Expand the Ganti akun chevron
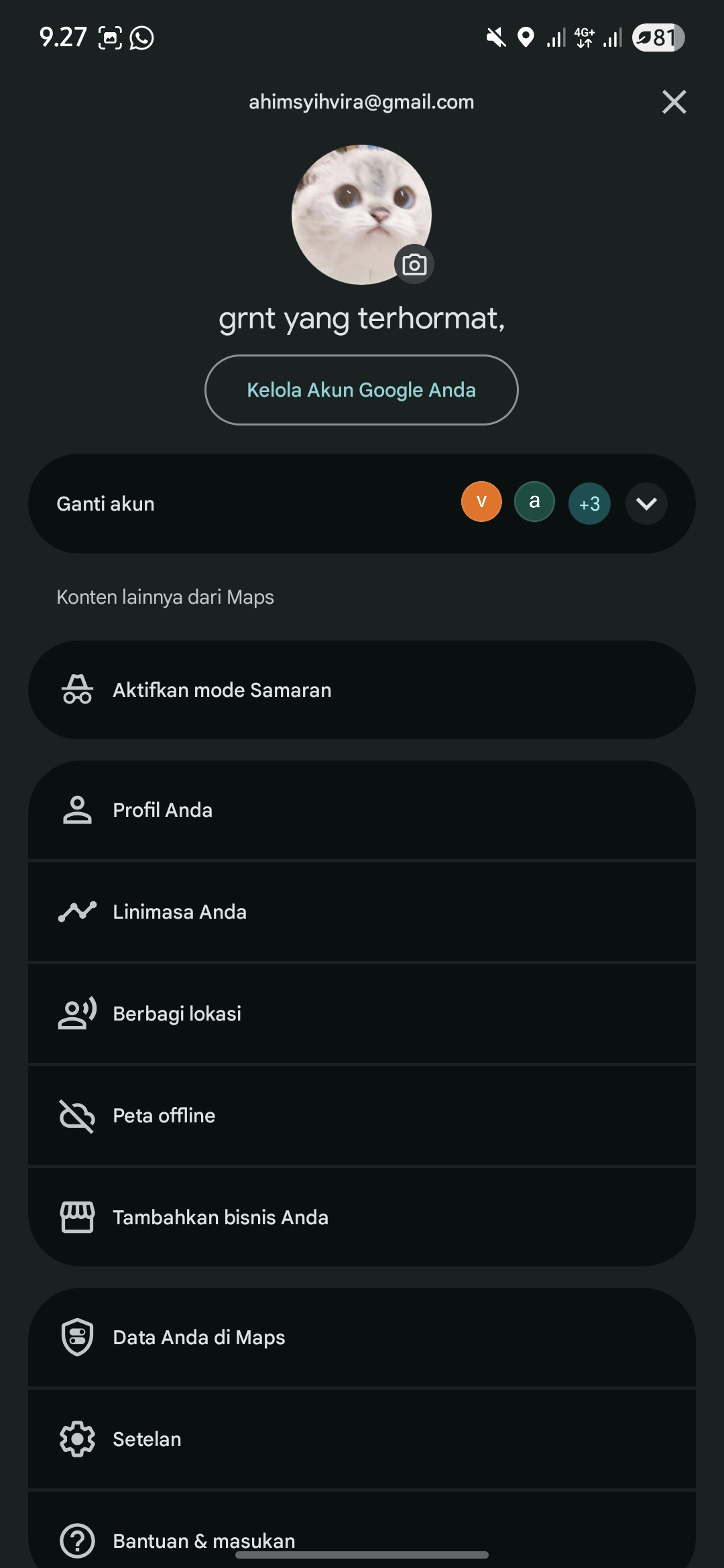The width and height of the screenshot is (724, 1568). point(646,504)
